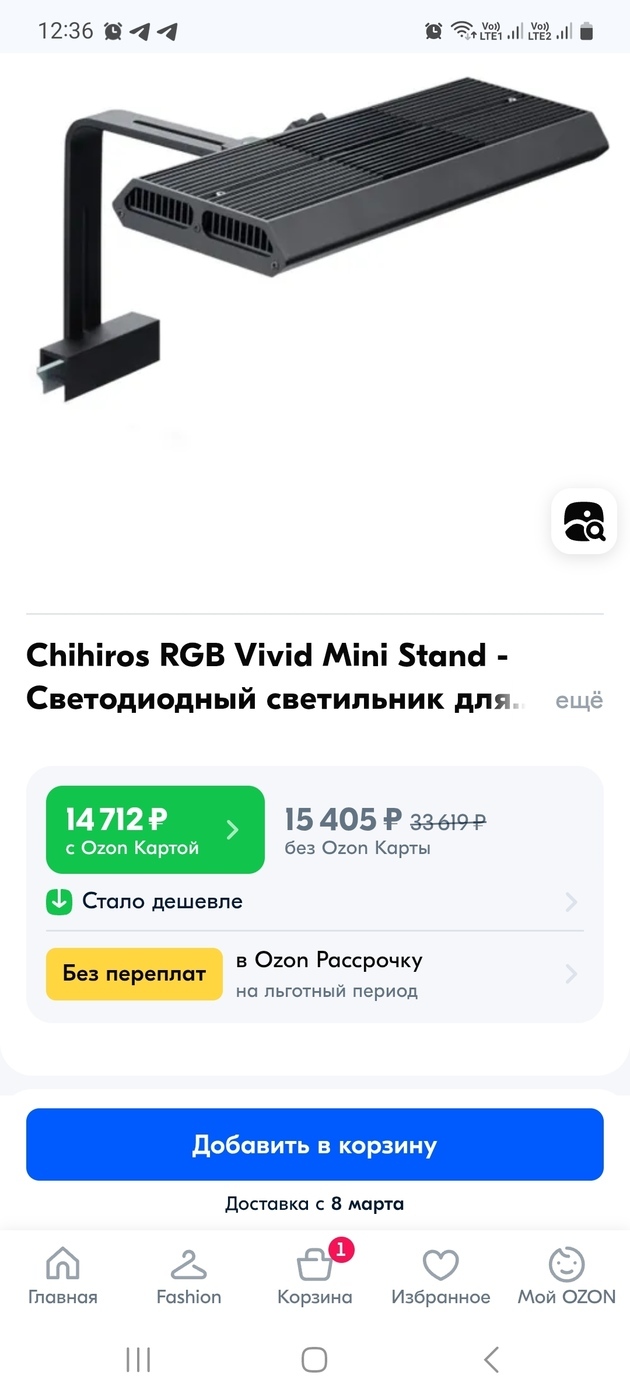
Task: Go to the Главная tab
Action: (x=63, y=1277)
